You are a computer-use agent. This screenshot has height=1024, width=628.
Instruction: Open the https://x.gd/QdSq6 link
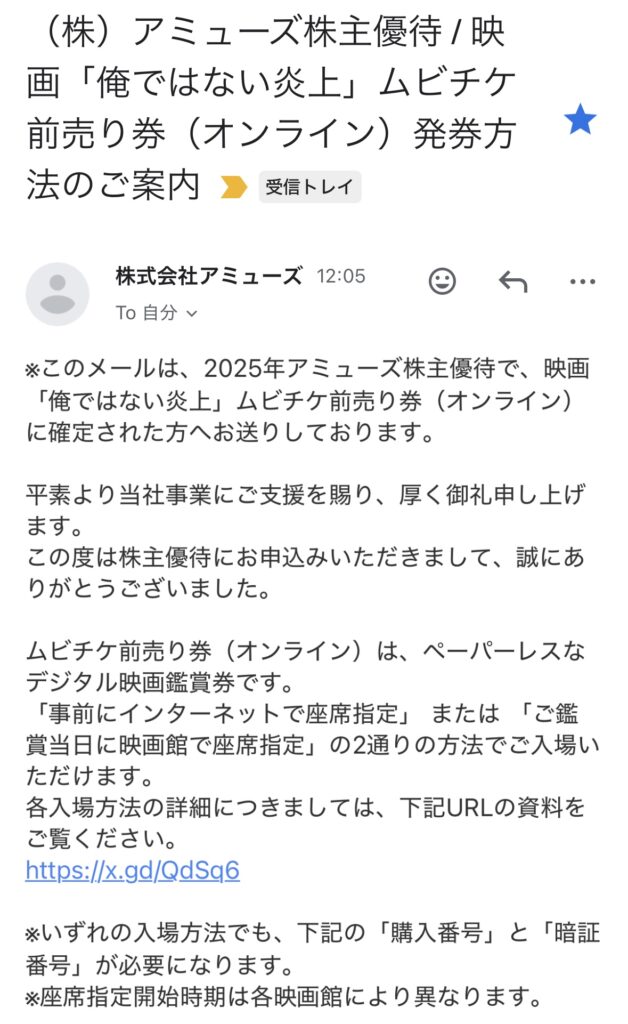click(133, 871)
